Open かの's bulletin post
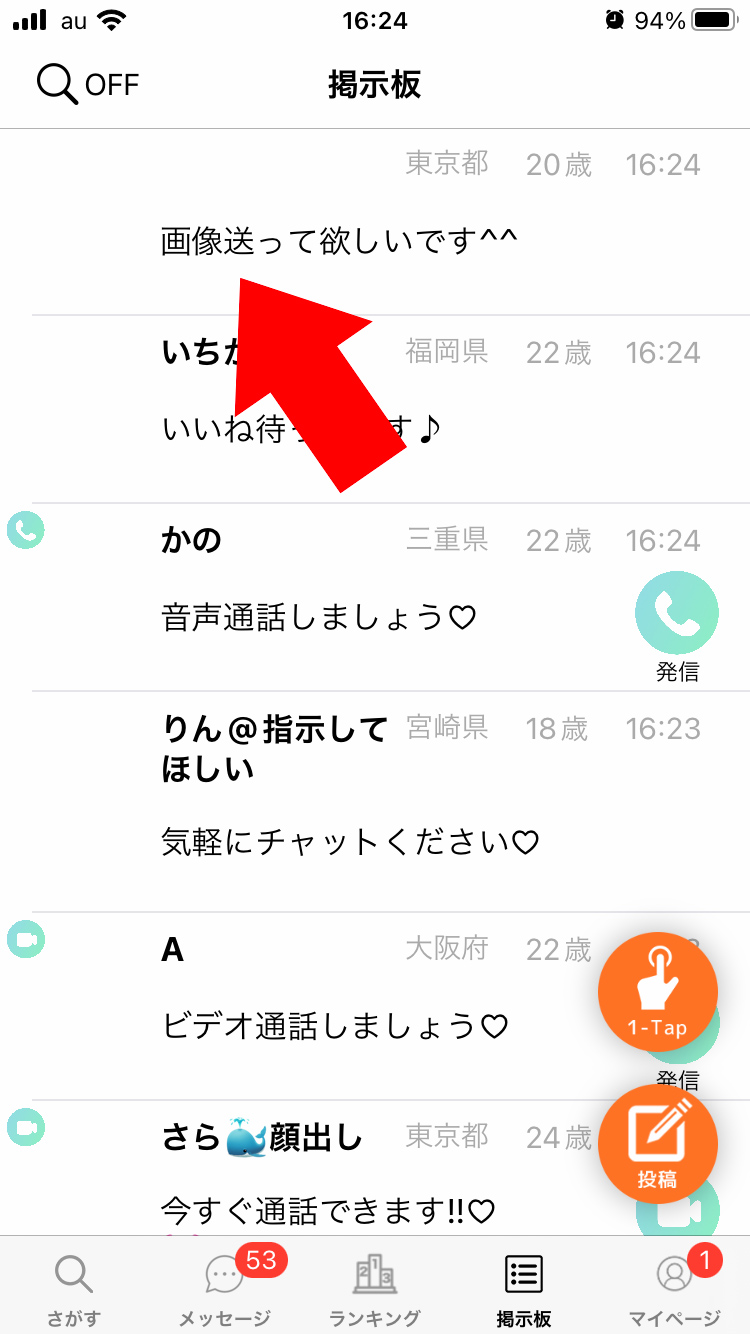Viewport: 750px width, 1334px height. tap(375, 597)
